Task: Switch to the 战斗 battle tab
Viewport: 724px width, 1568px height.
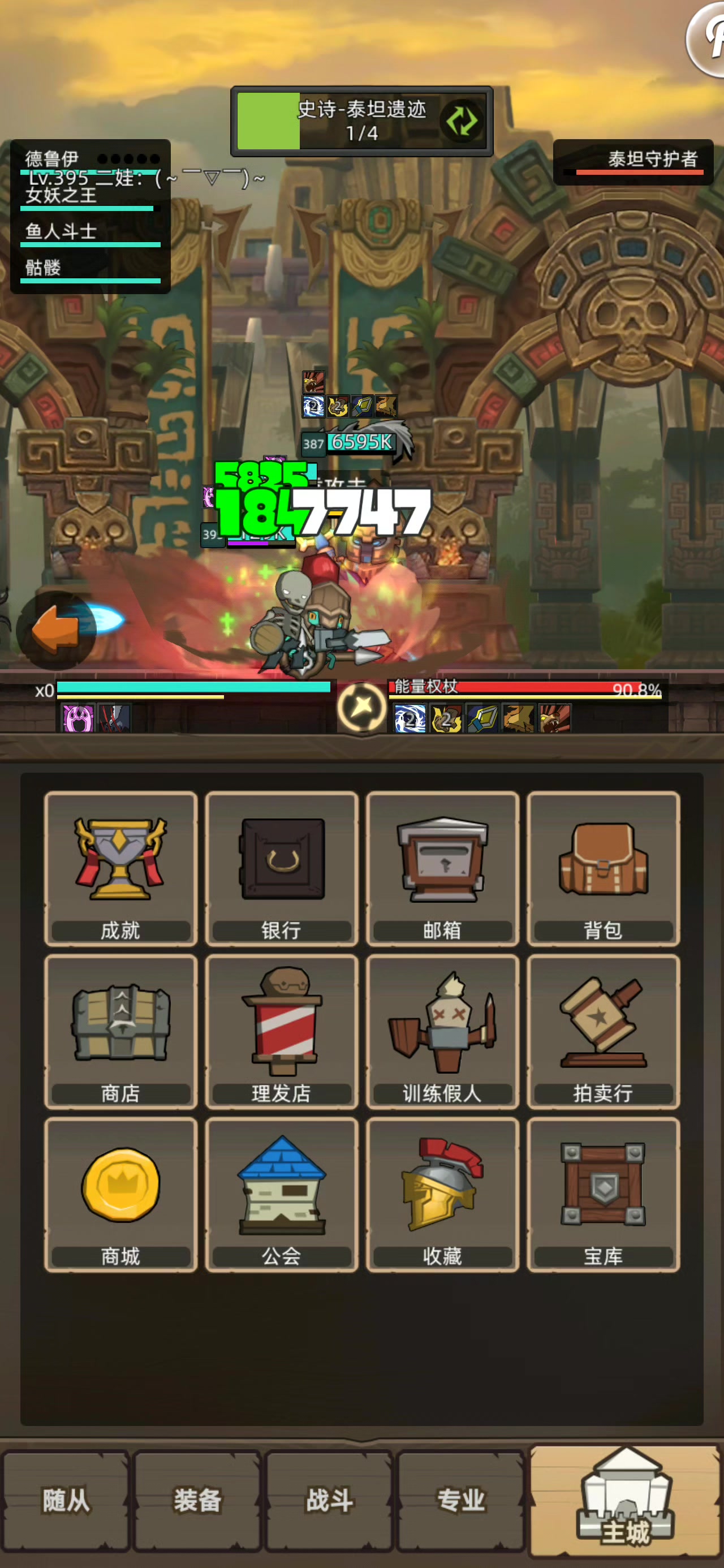Action: [x=329, y=1501]
